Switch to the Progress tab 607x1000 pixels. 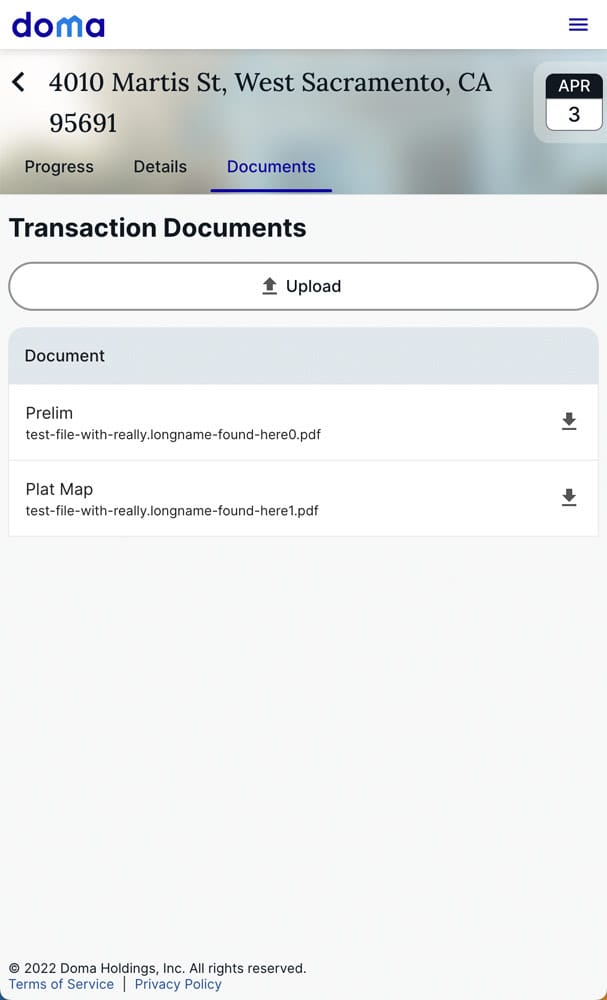tap(59, 167)
